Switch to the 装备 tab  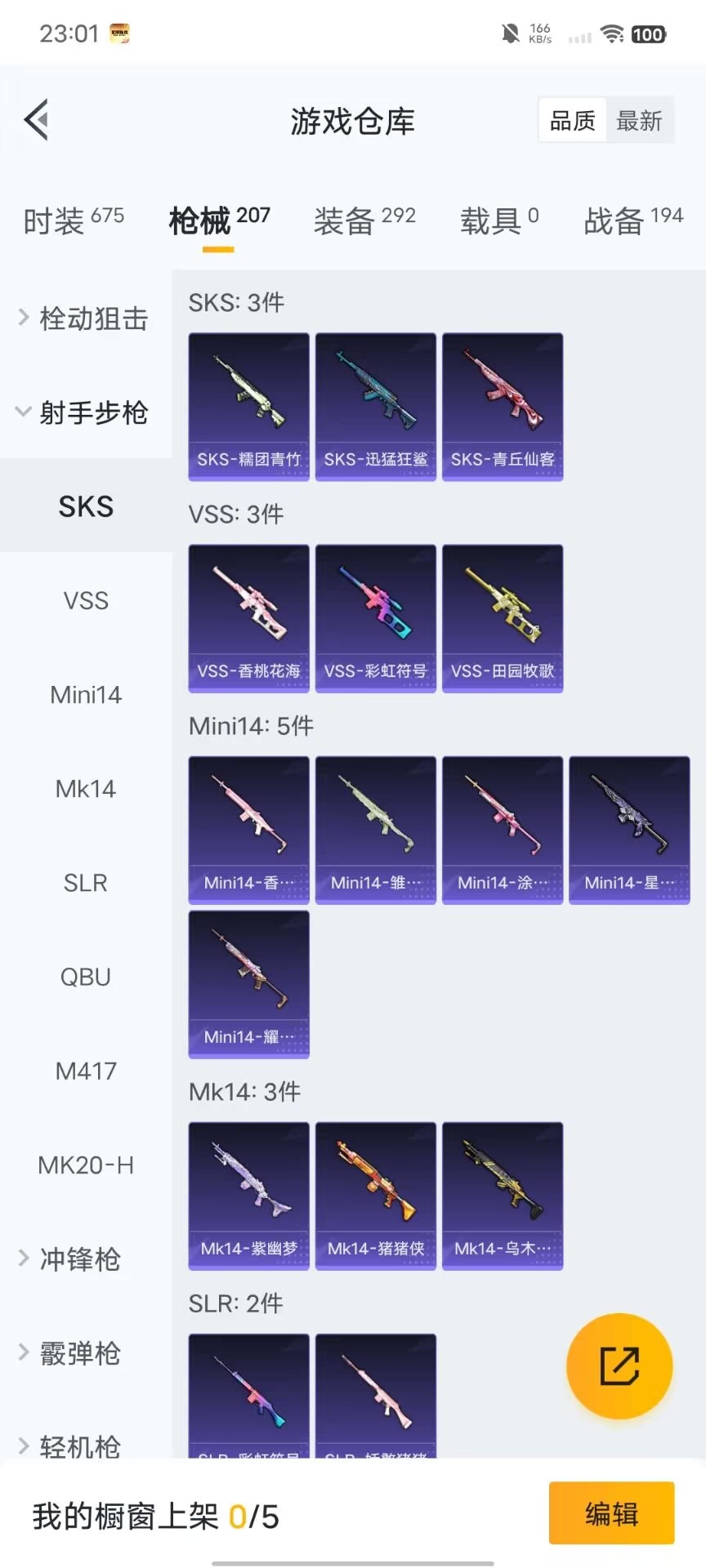364,220
